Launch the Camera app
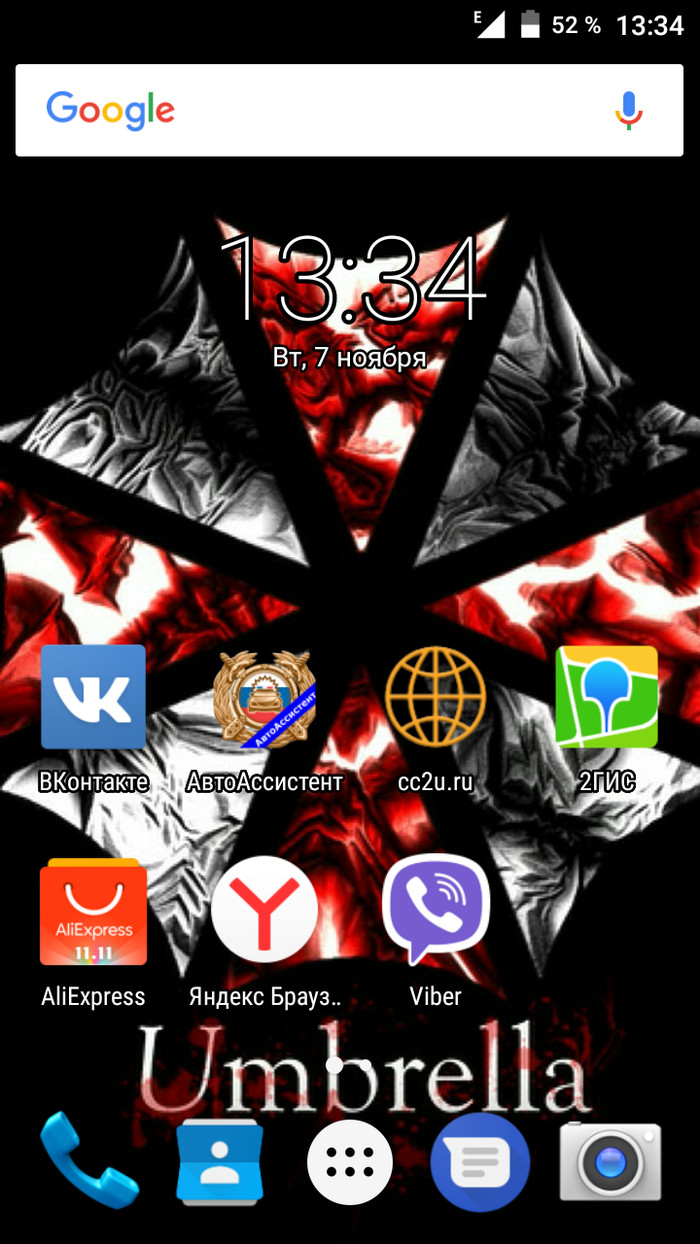The width and height of the screenshot is (700, 1244). click(x=610, y=1160)
